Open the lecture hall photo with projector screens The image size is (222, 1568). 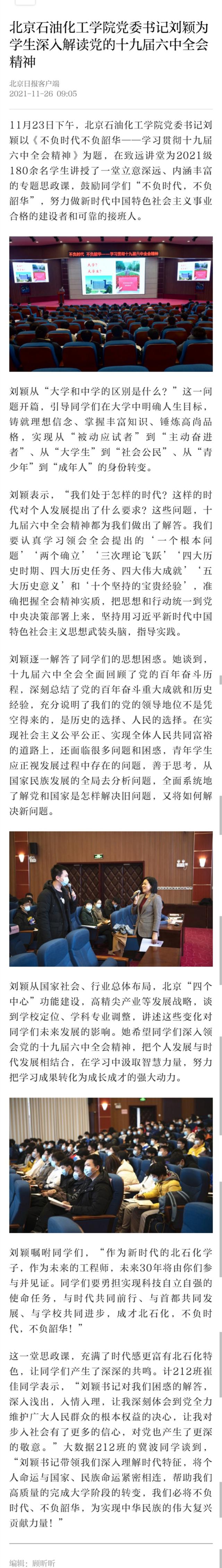coord(111,304)
